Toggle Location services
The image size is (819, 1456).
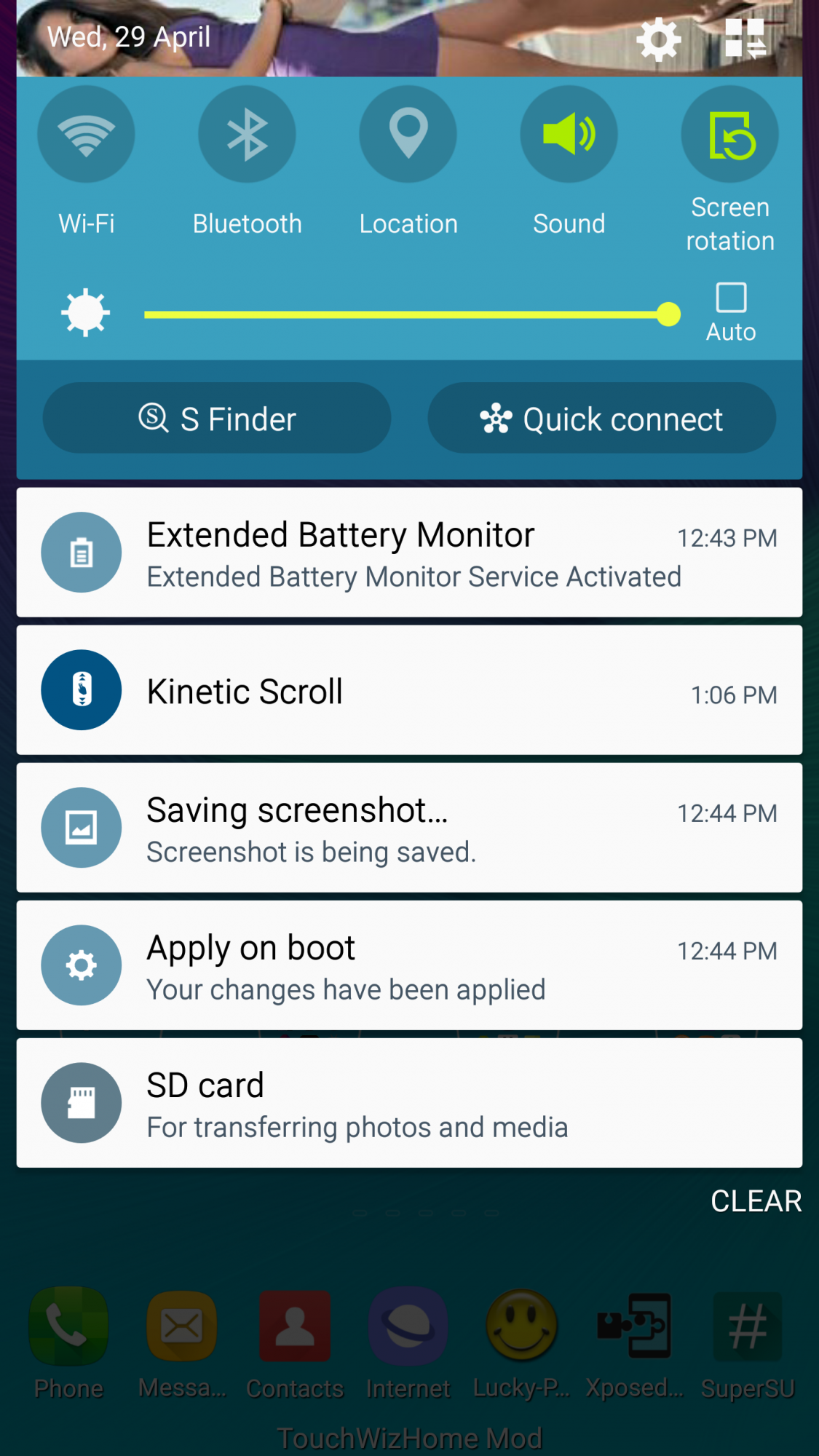click(408, 134)
